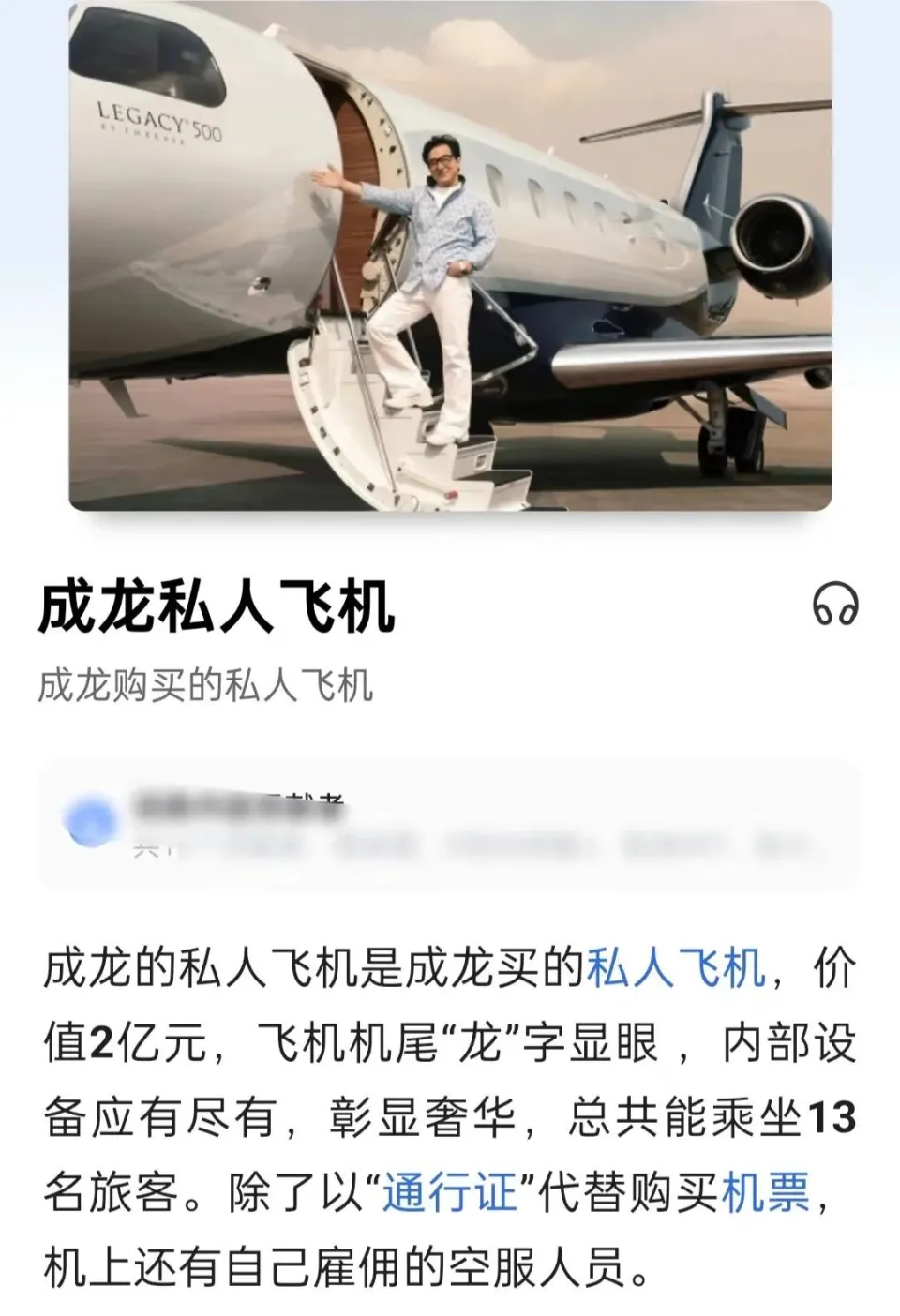
Task: View the private jet photo at top
Action: click(450, 255)
